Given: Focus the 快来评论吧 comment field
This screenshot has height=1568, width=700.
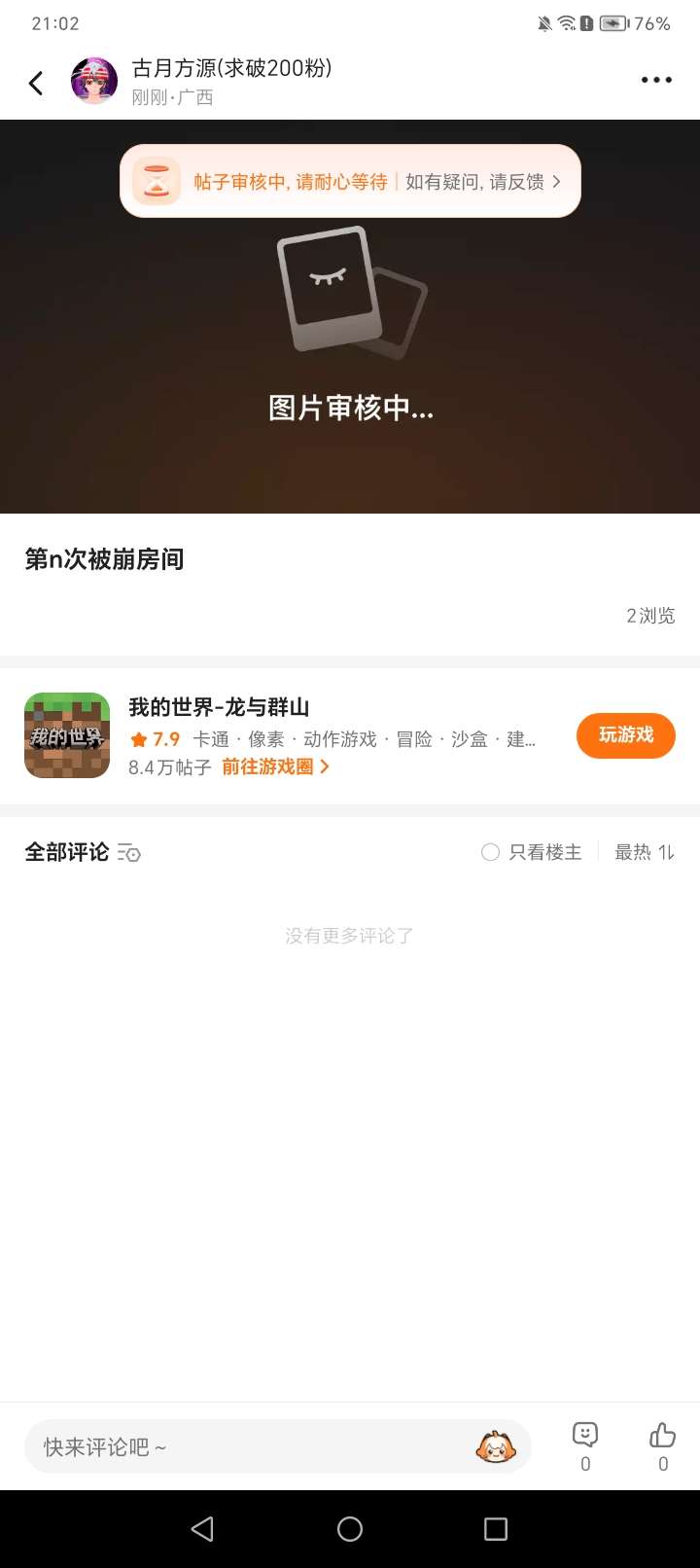Looking at the screenshot, I should [243, 1446].
